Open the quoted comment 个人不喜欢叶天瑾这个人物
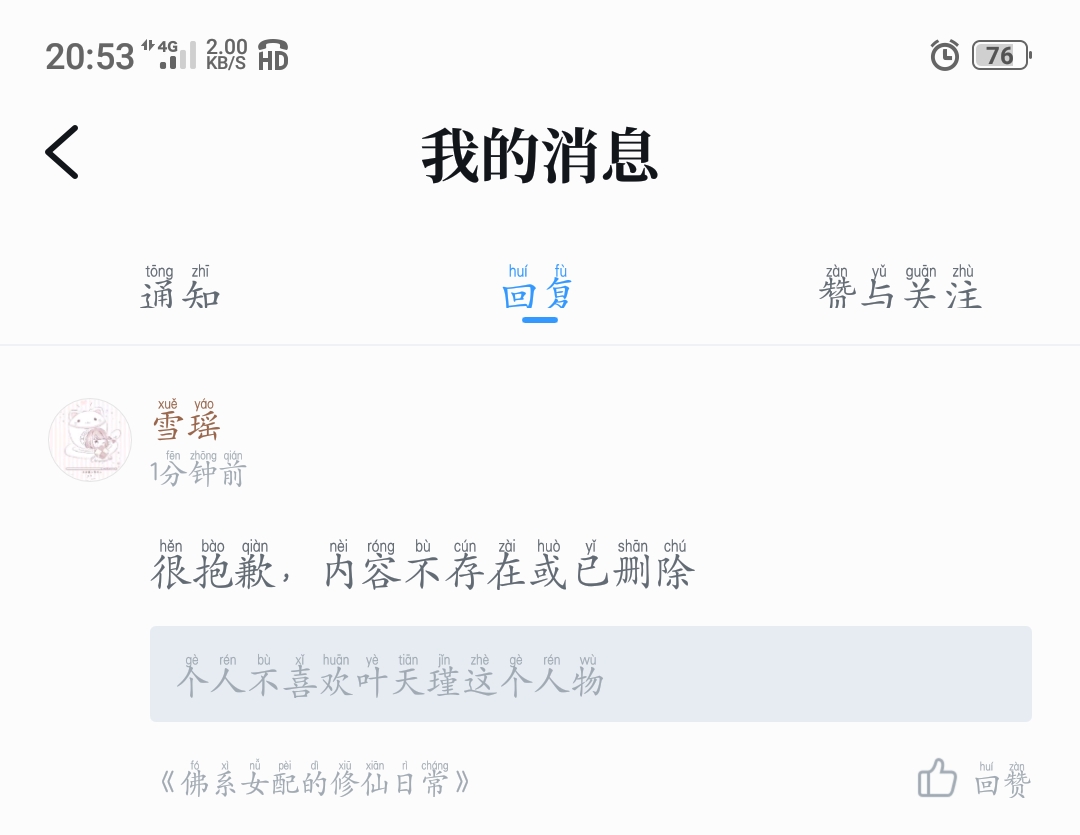 tap(590, 674)
